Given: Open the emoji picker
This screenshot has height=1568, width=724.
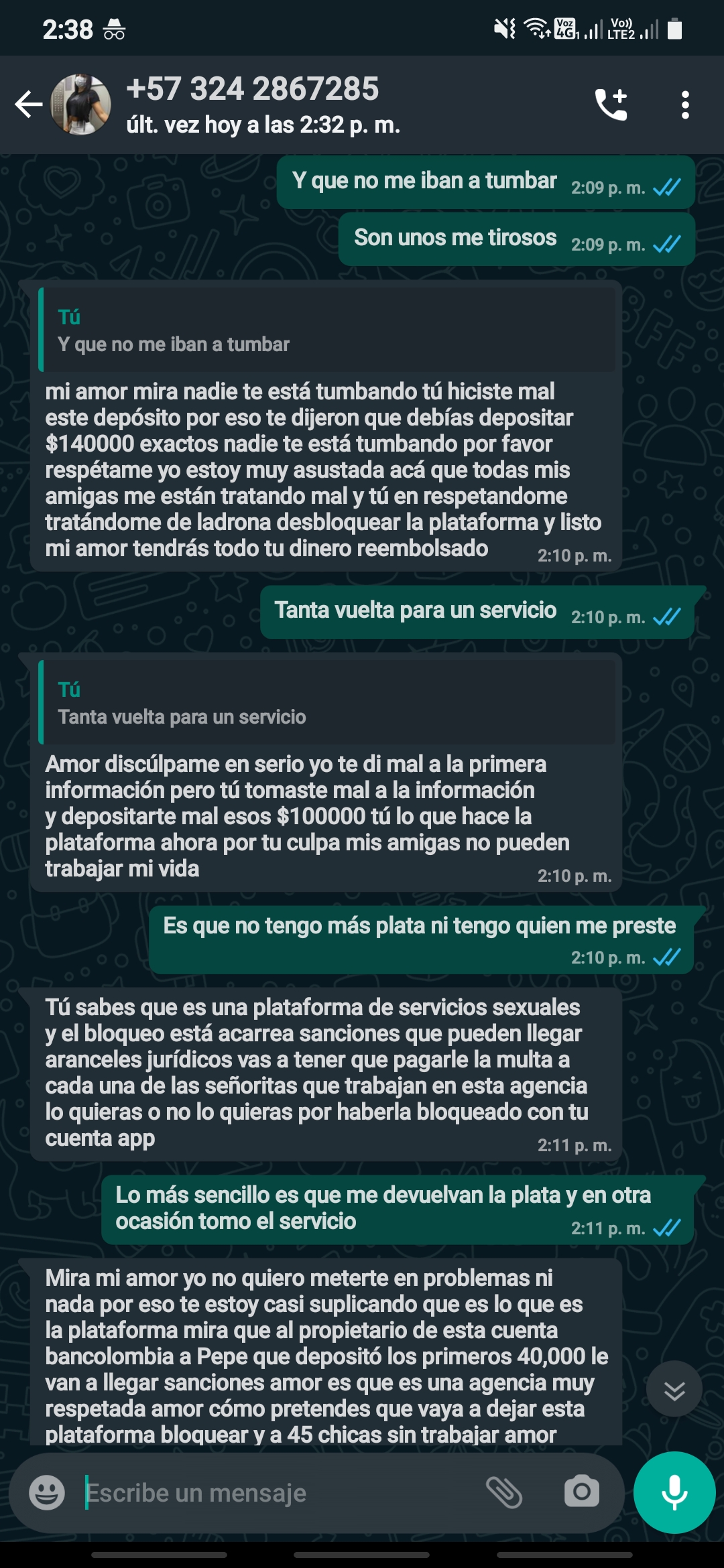Looking at the screenshot, I should point(47,1492).
